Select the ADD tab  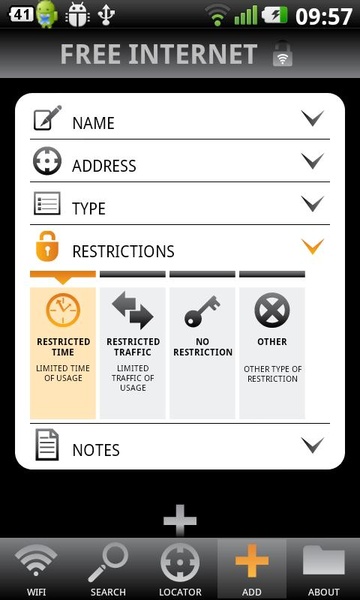point(252,569)
